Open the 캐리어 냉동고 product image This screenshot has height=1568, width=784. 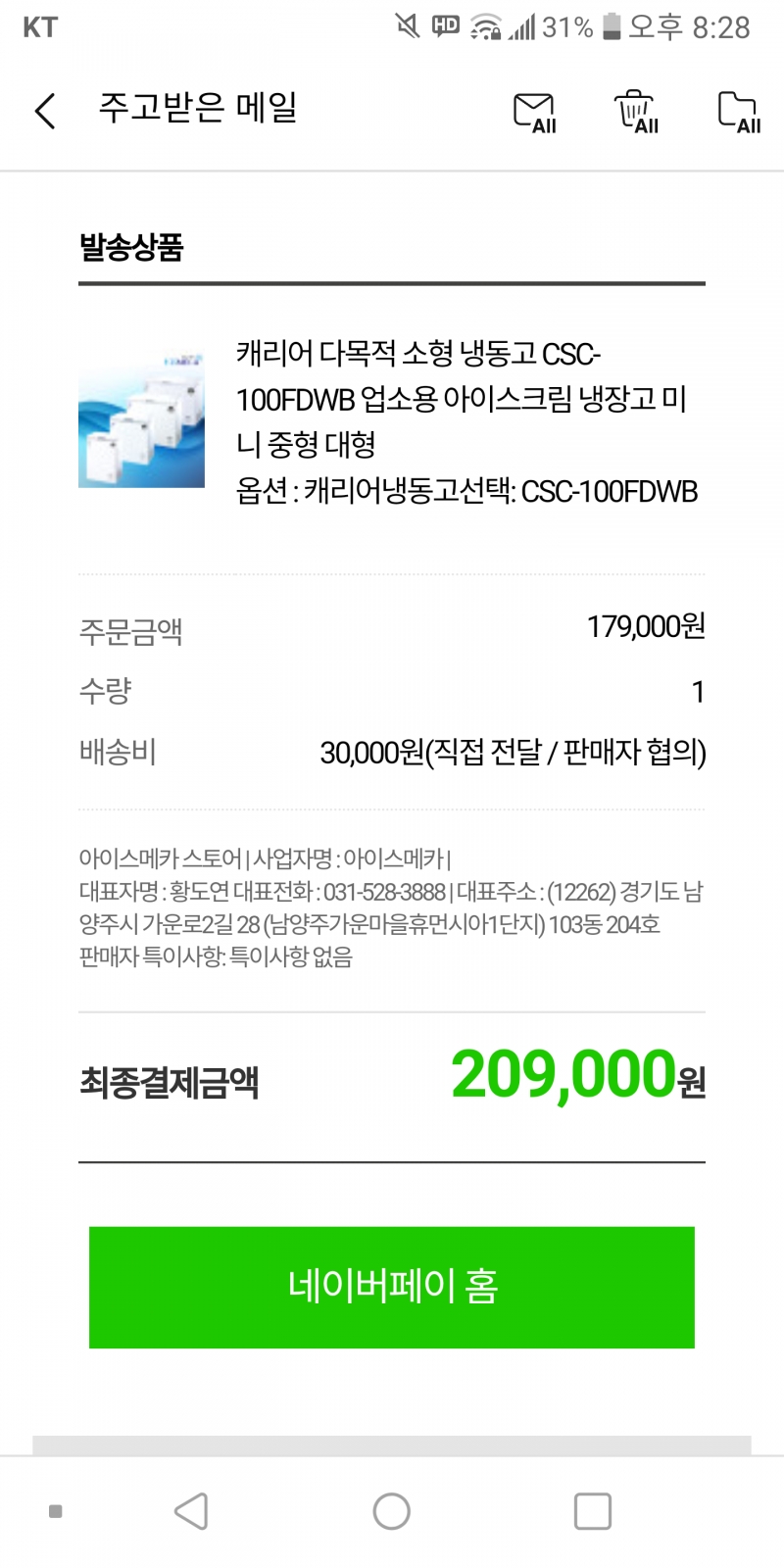tap(141, 417)
